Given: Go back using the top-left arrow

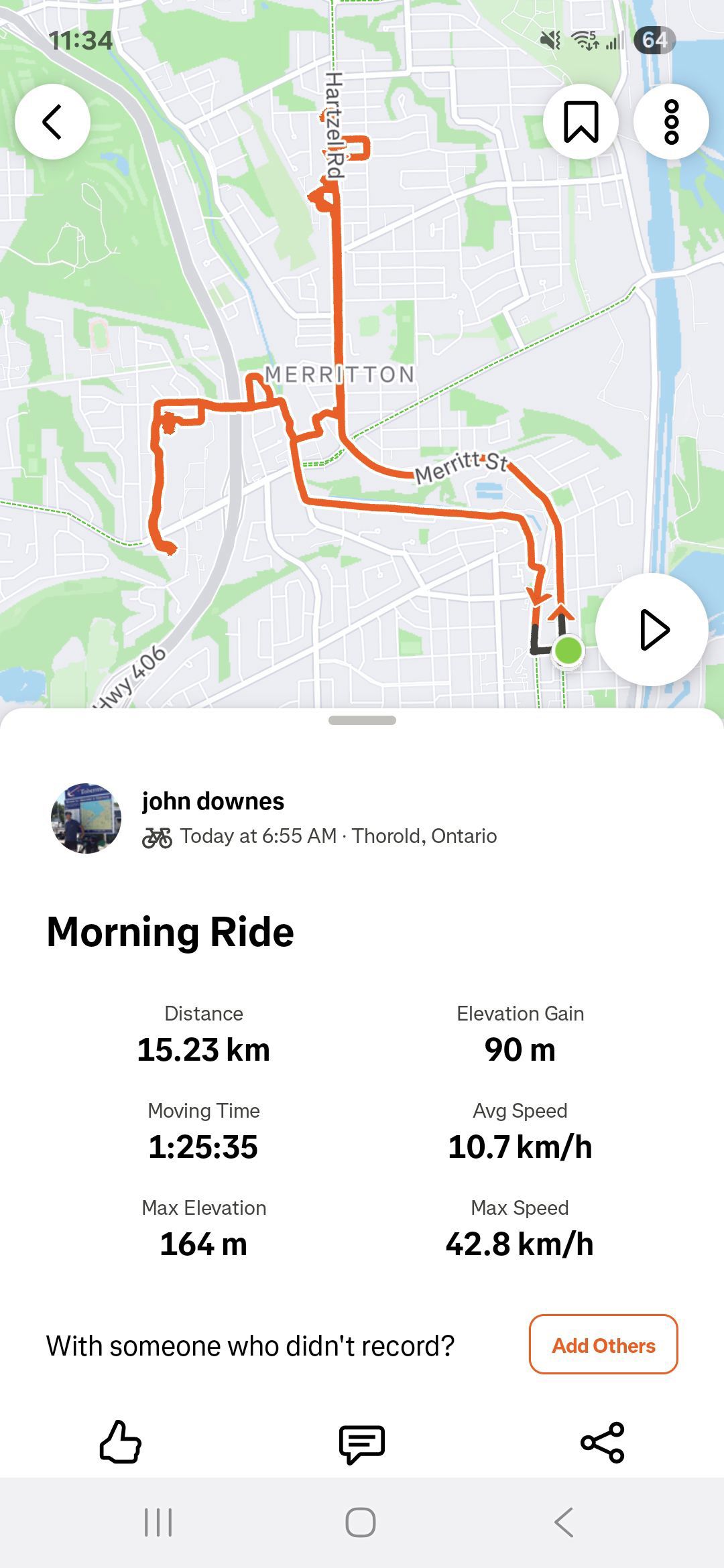Looking at the screenshot, I should (52, 122).
